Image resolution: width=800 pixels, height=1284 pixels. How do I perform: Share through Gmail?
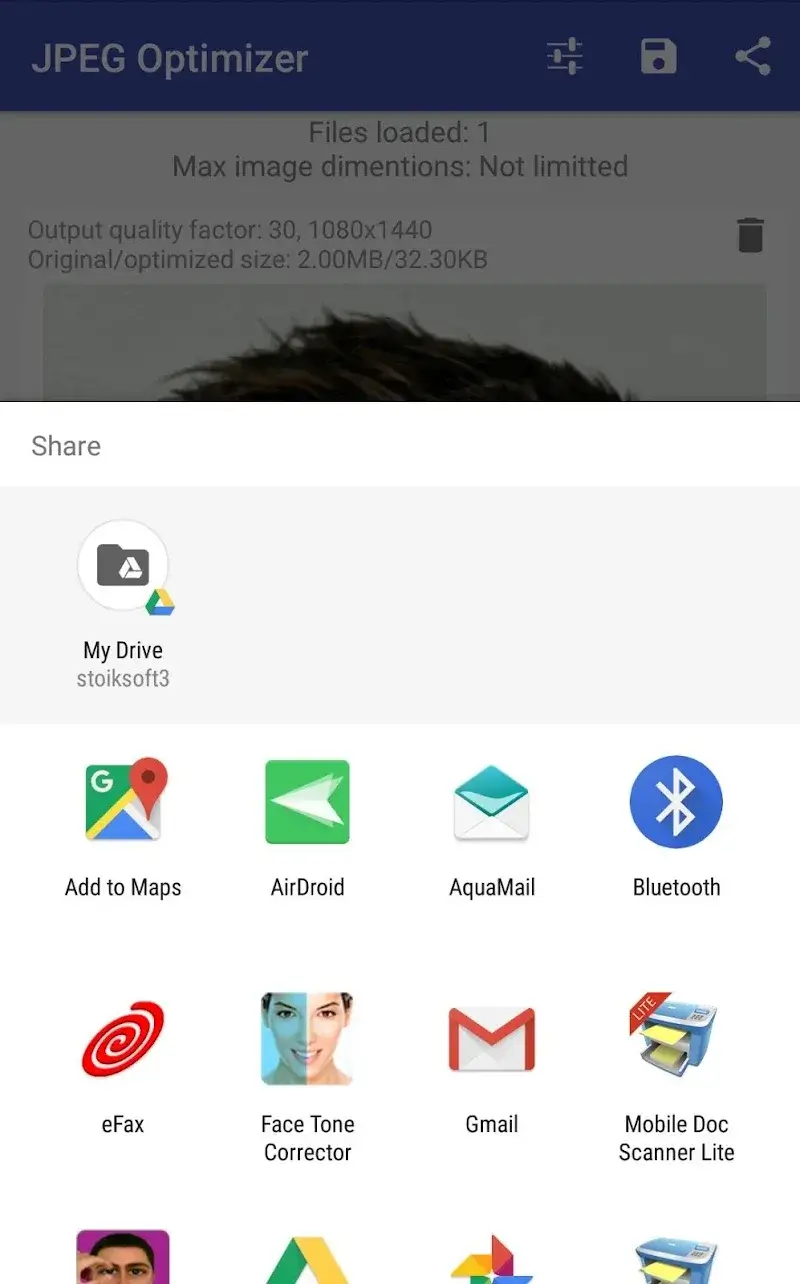(491, 1062)
